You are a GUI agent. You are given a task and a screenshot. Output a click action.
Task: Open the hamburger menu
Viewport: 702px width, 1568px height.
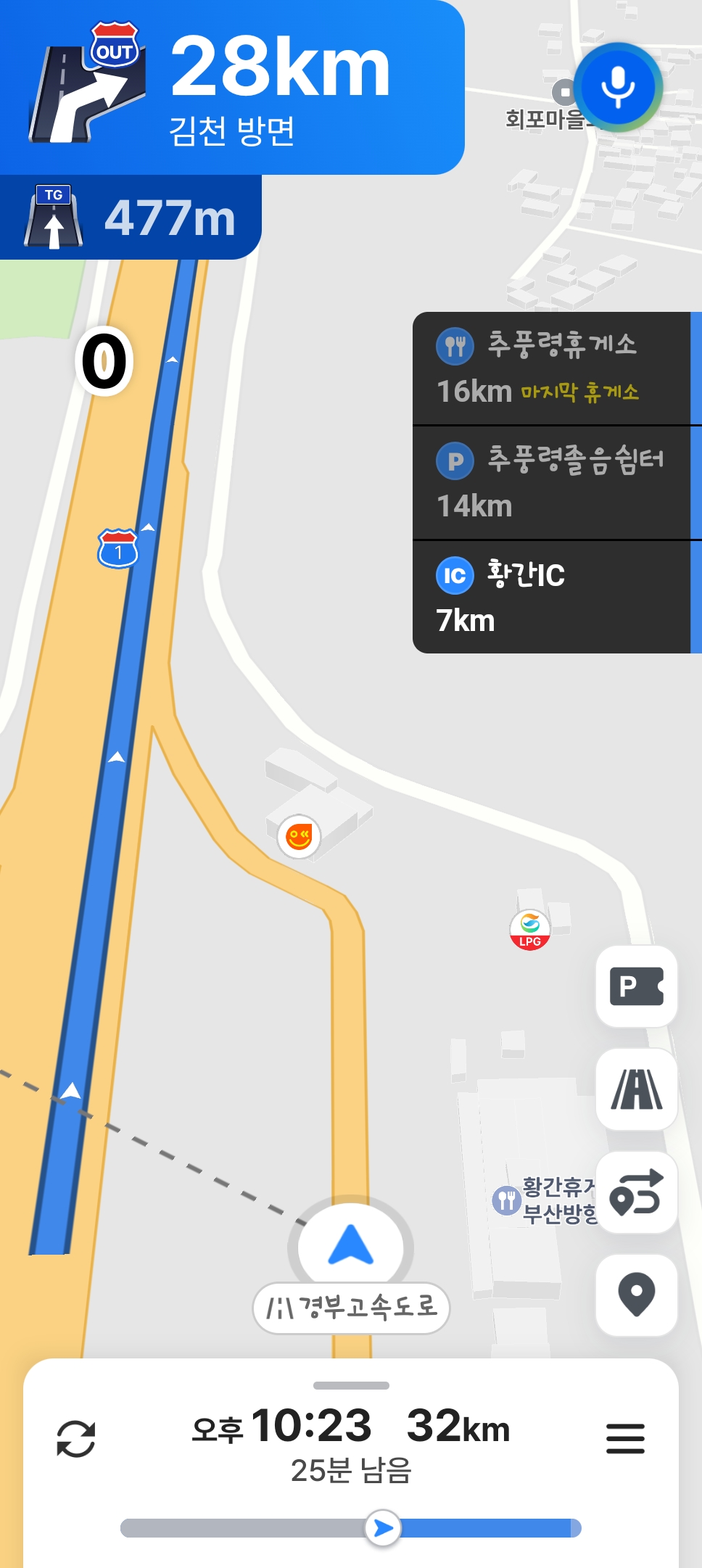625,1439
